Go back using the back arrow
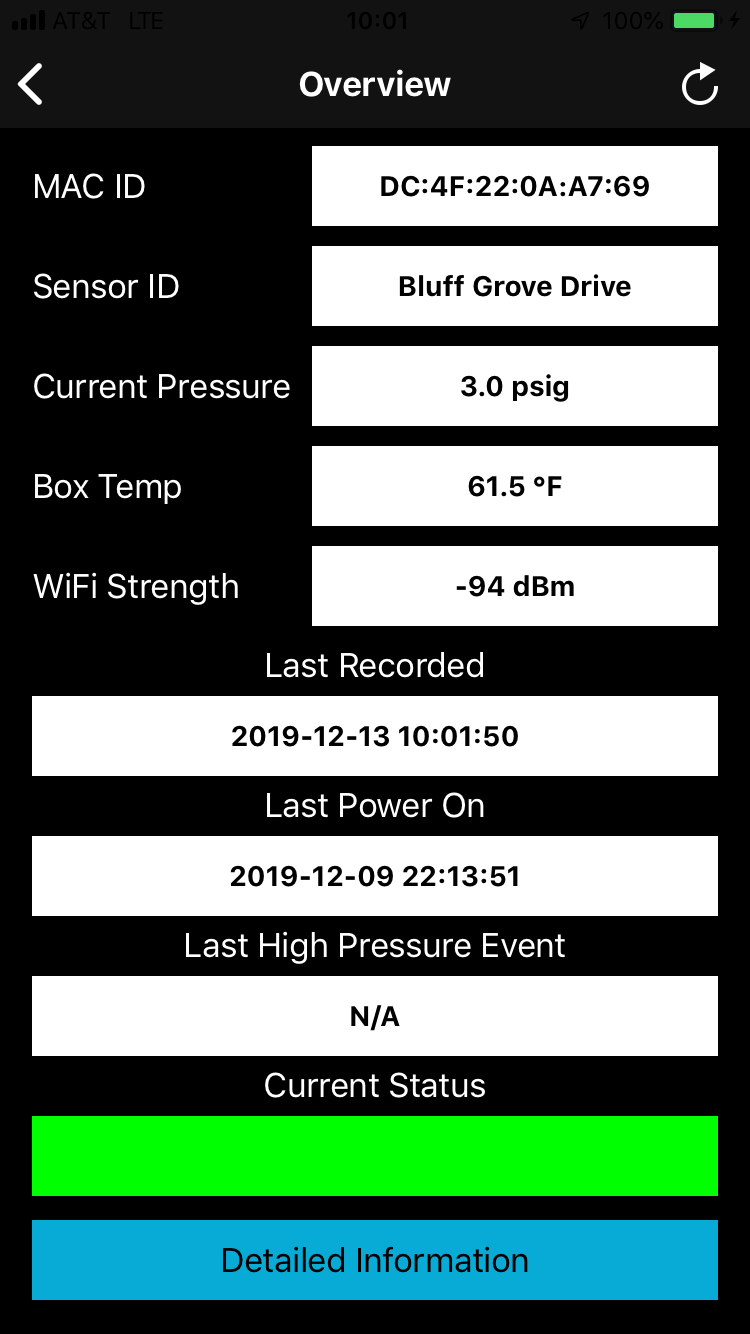 pyautogui.click(x=31, y=84)
